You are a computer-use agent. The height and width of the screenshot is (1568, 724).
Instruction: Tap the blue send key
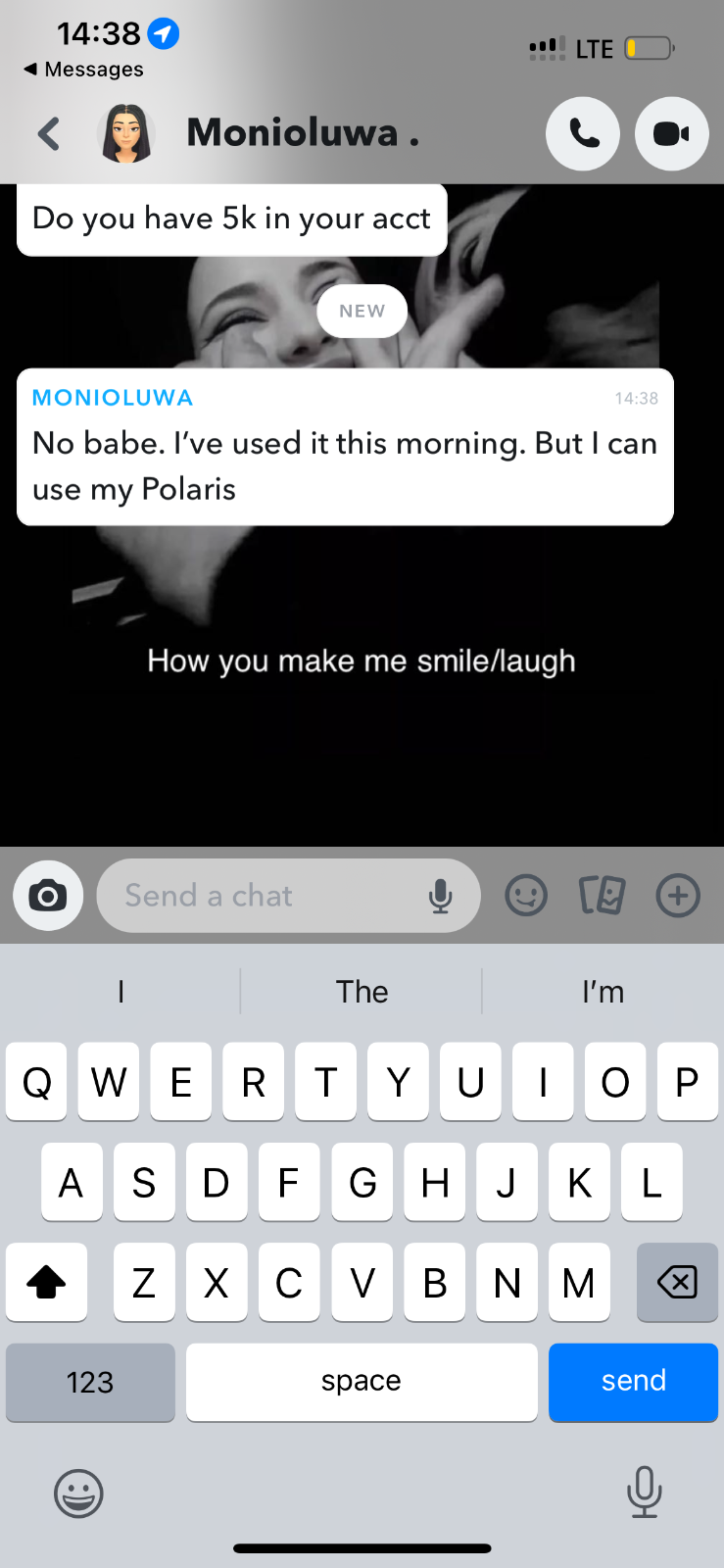point(633,1381)
